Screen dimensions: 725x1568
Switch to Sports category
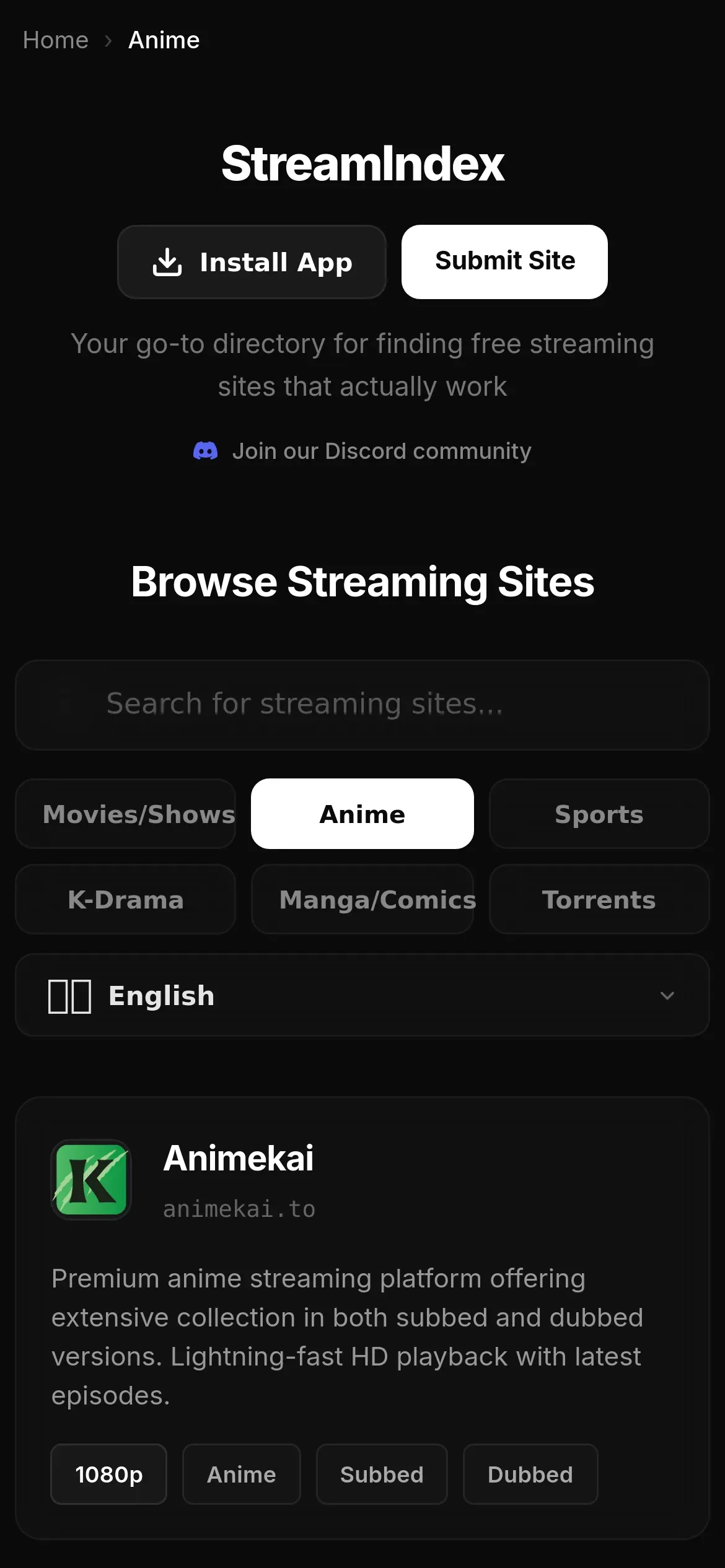coord(599,814)
